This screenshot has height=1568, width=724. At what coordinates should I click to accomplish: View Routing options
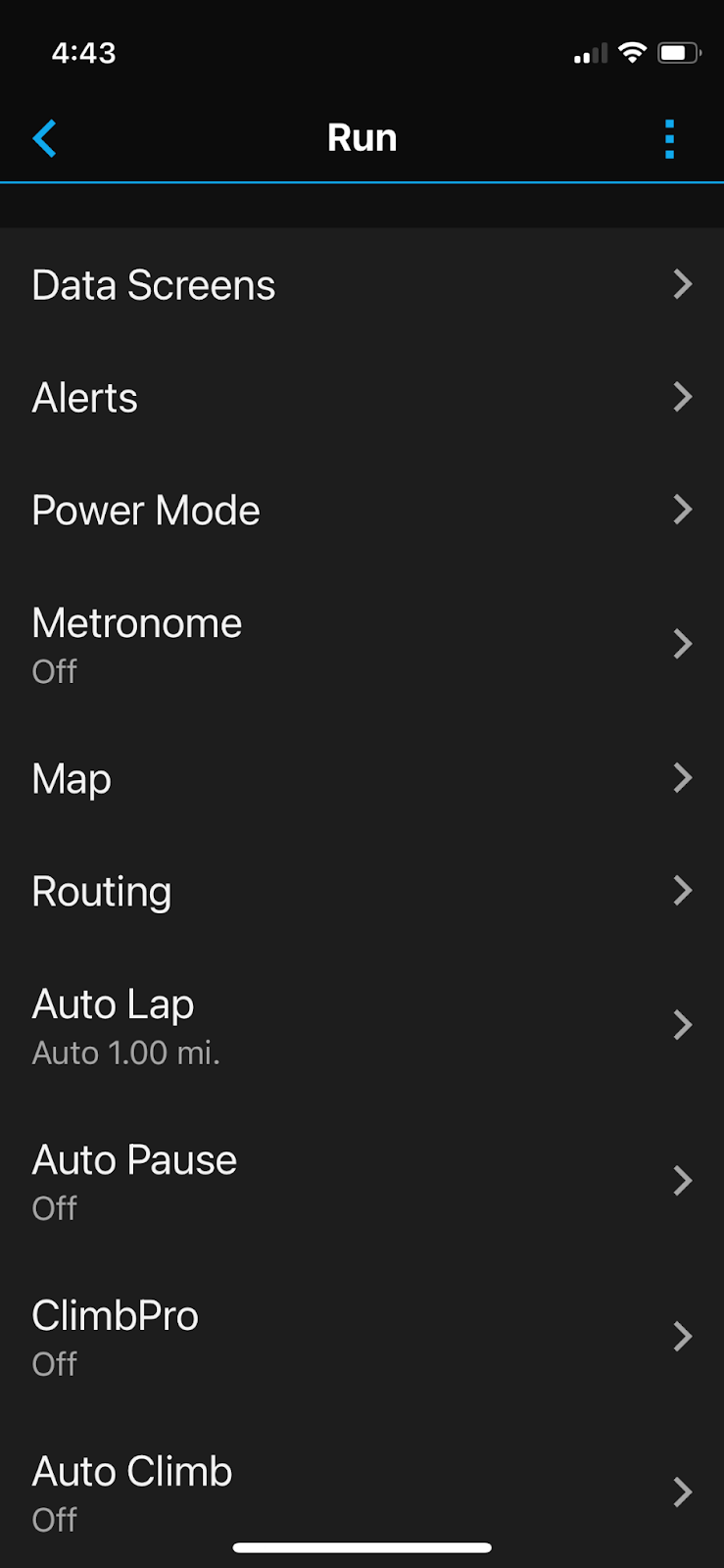pyautogui.click(x=362, y=891)
